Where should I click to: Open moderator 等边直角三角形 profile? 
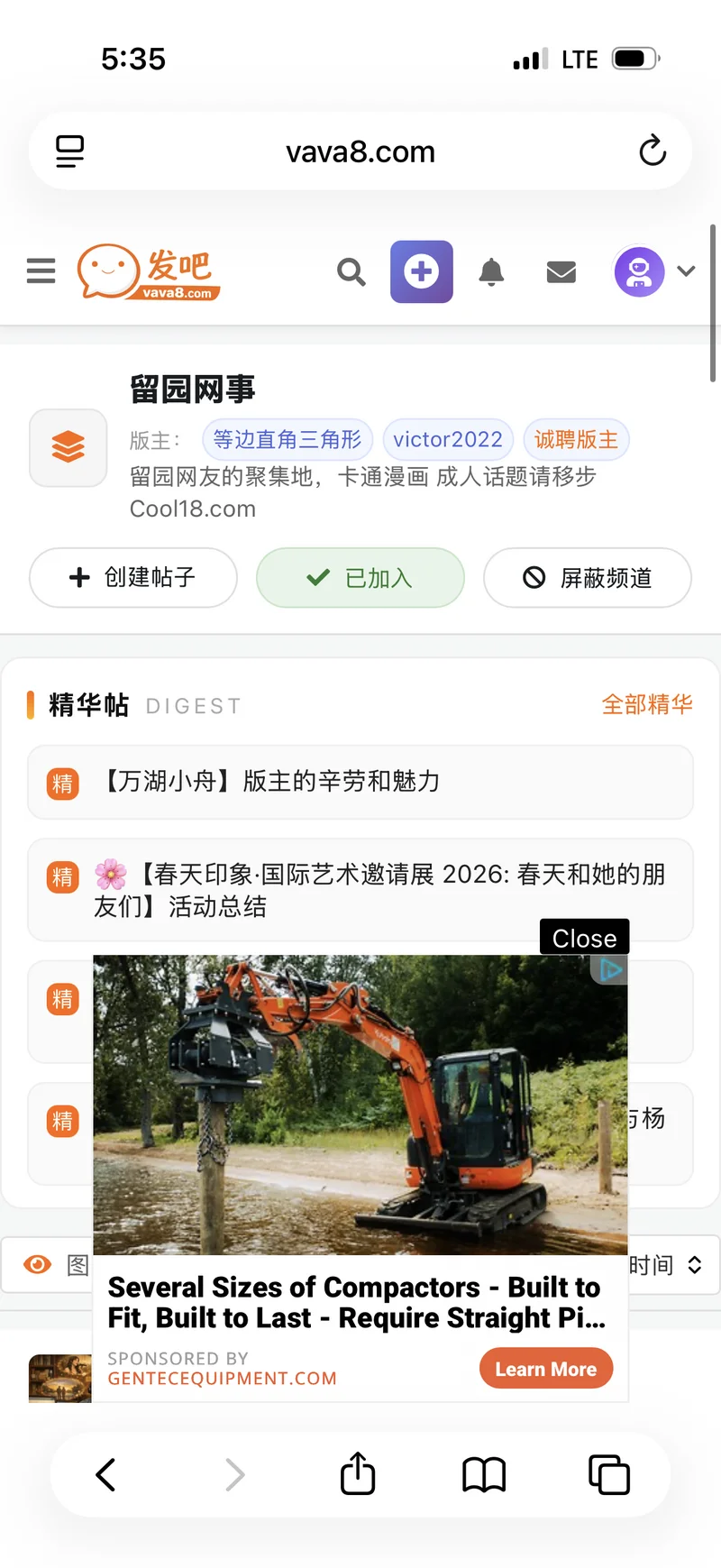point(287,440)
